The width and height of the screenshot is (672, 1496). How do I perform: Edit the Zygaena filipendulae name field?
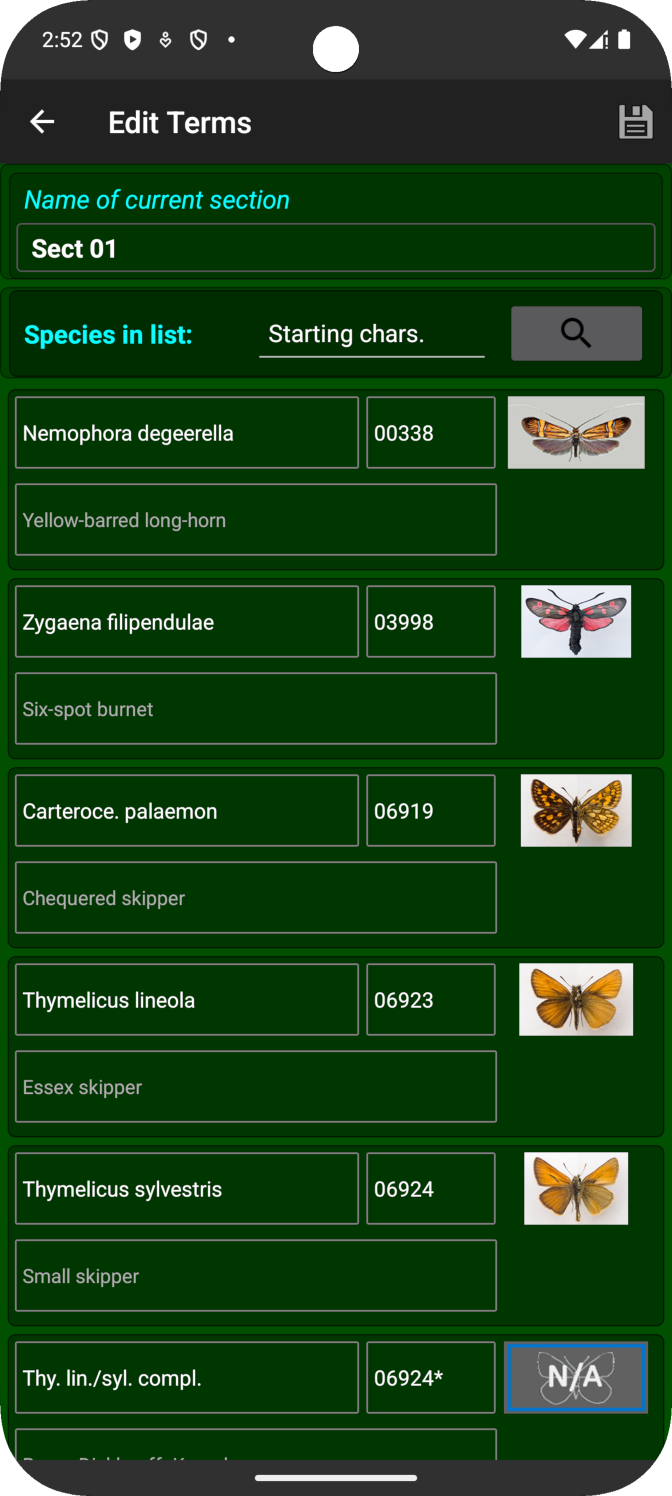(x=187, y=622)
